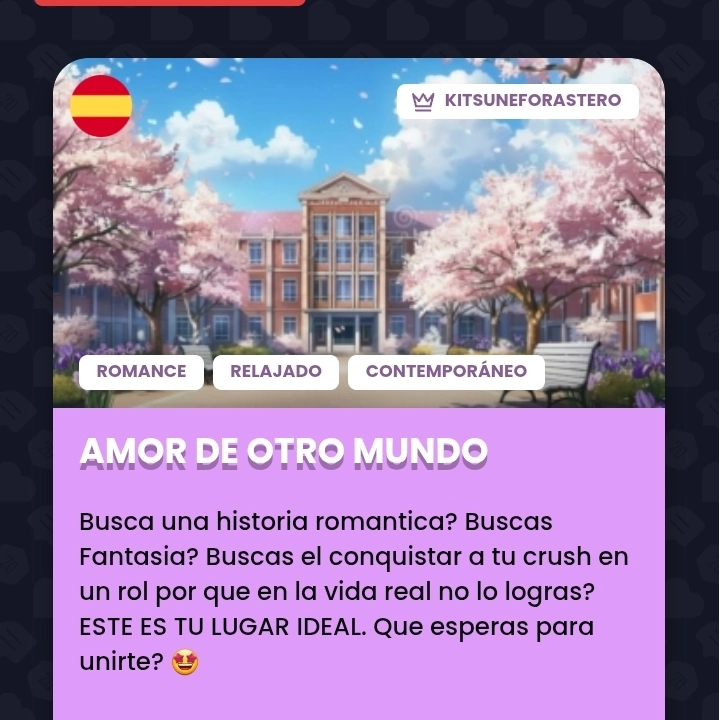Open the Amor de Otro Mundo card
The image size is (720, 720).
point(283,452)
